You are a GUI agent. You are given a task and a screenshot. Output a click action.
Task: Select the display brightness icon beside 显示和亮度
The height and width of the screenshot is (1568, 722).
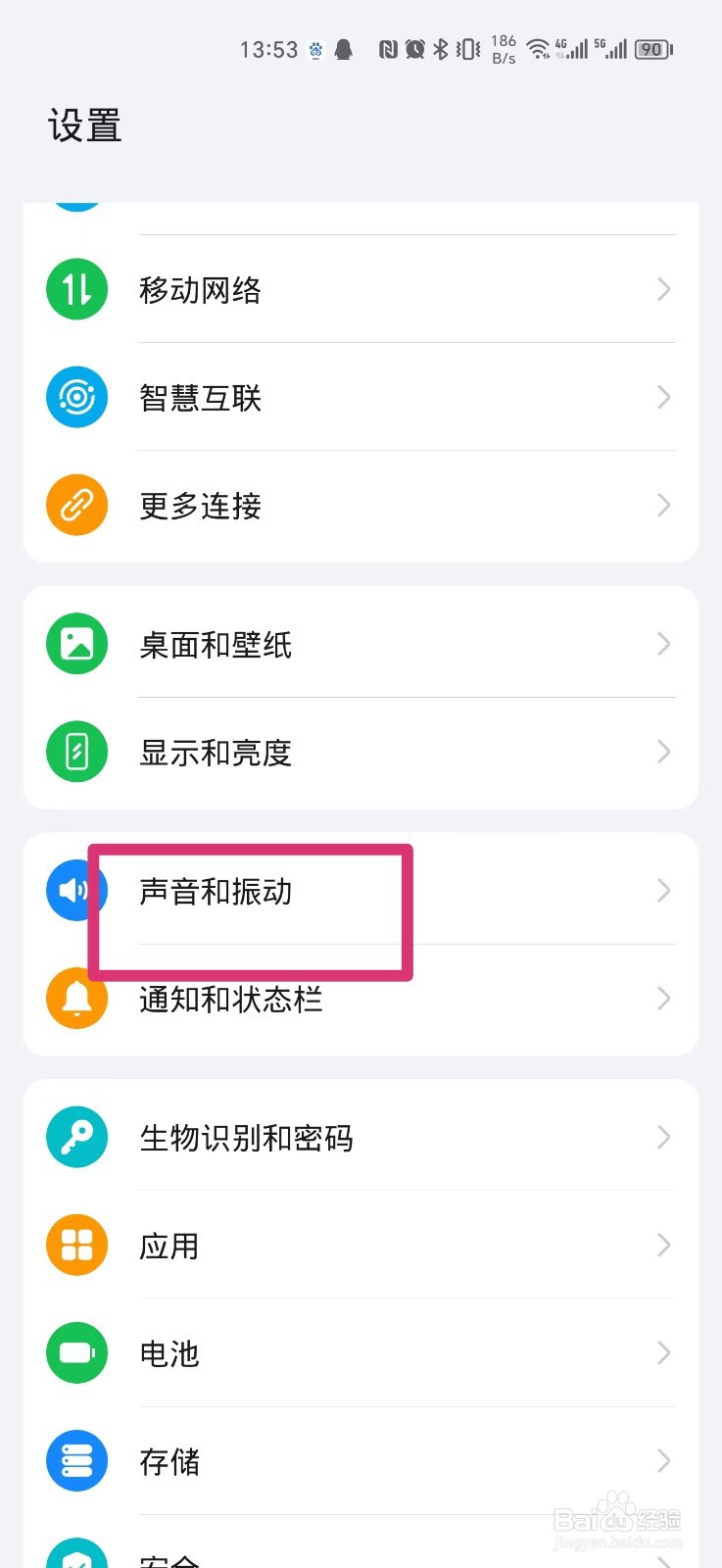pos(76,752)
